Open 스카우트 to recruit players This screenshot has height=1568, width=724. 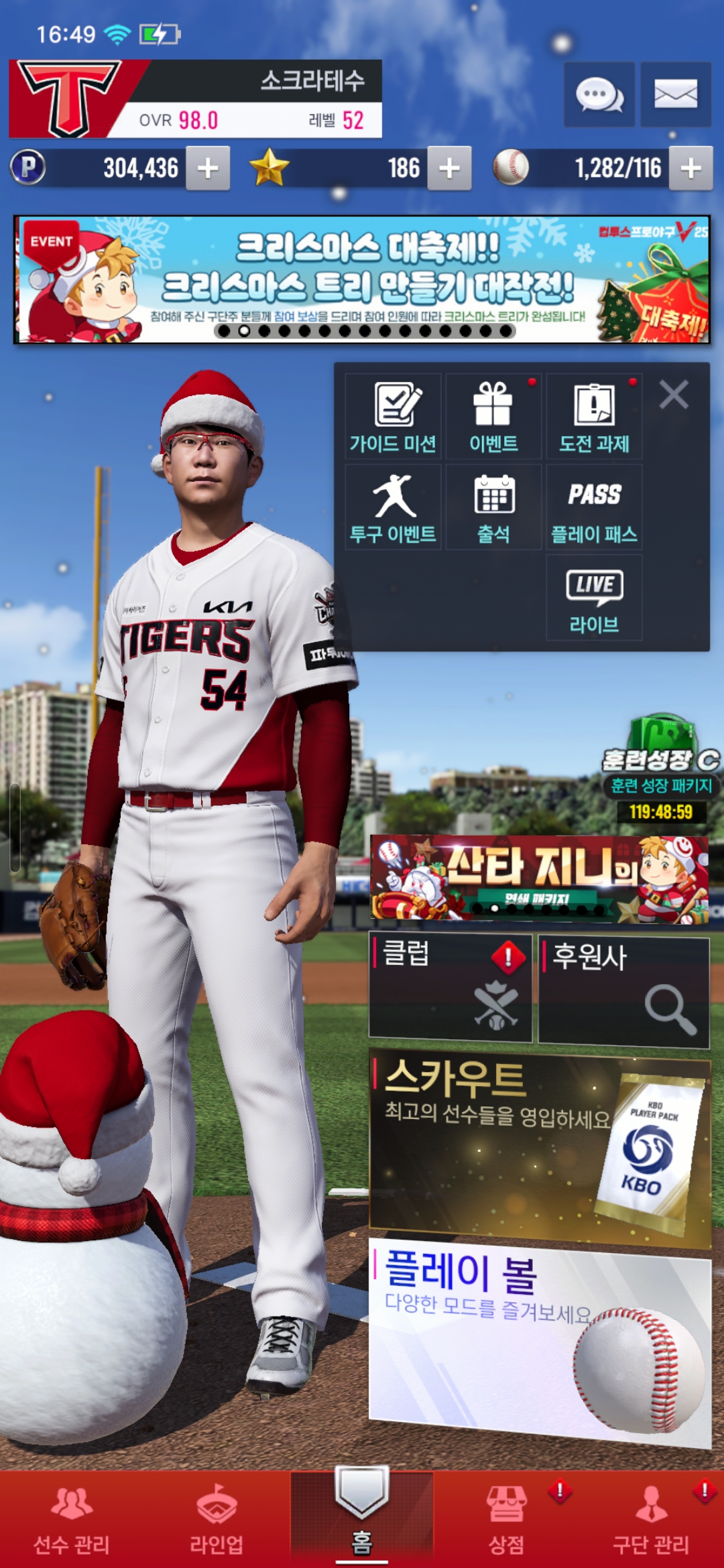(540, 1146)
